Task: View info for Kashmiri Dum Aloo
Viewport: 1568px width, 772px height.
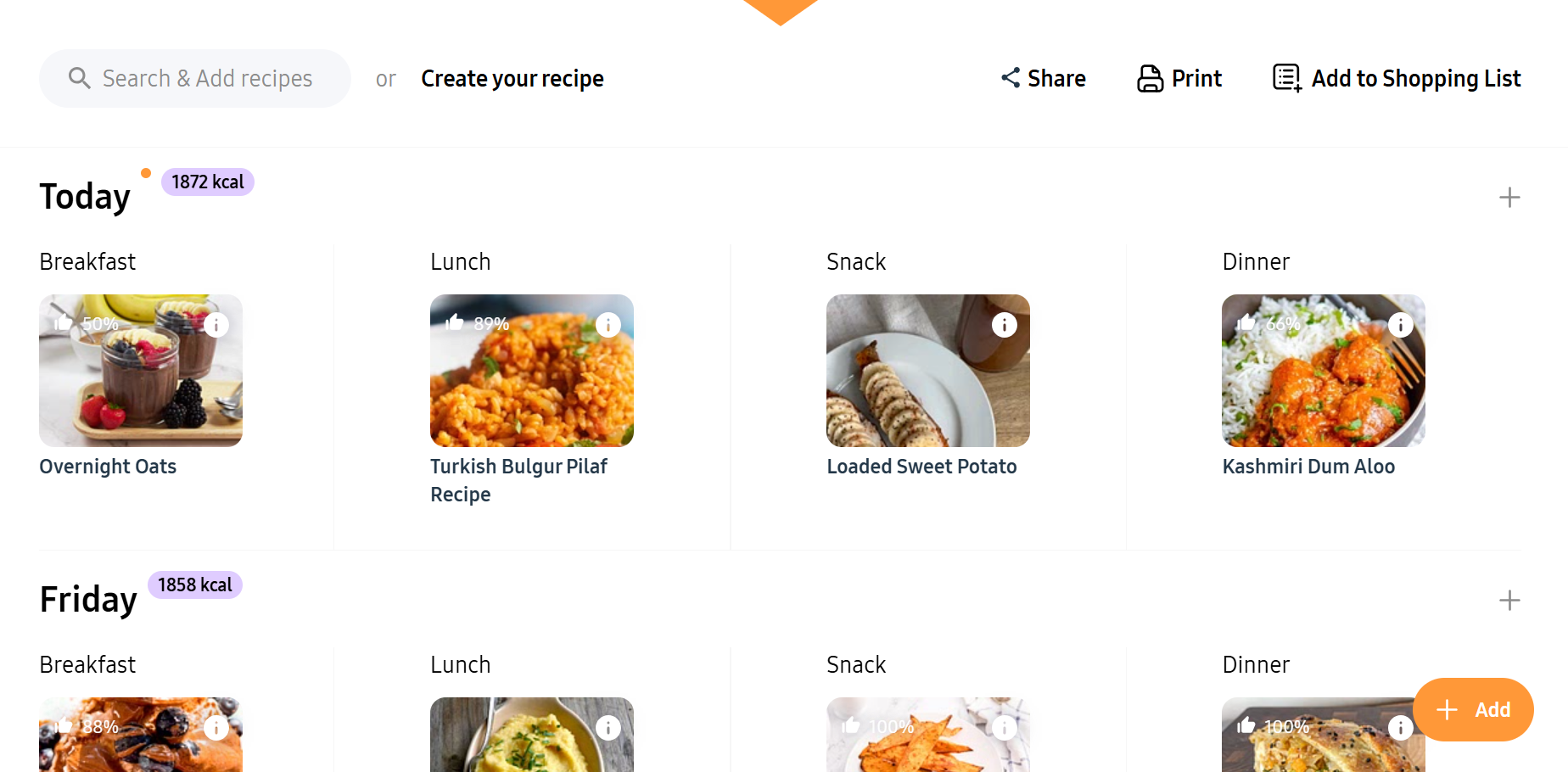Action: pos(1400,325)
